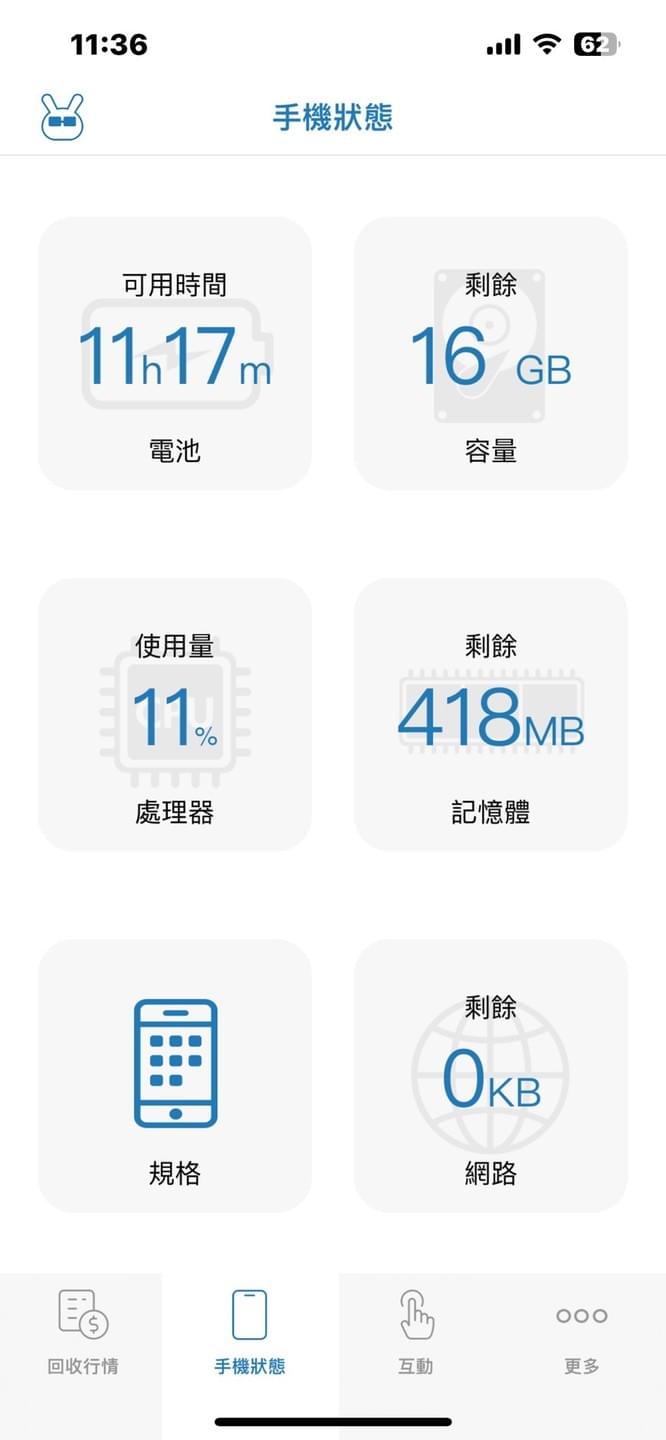Open the 電池 battery card
The height and width of the screenshot is (1440, 666).
coord(175,353)
